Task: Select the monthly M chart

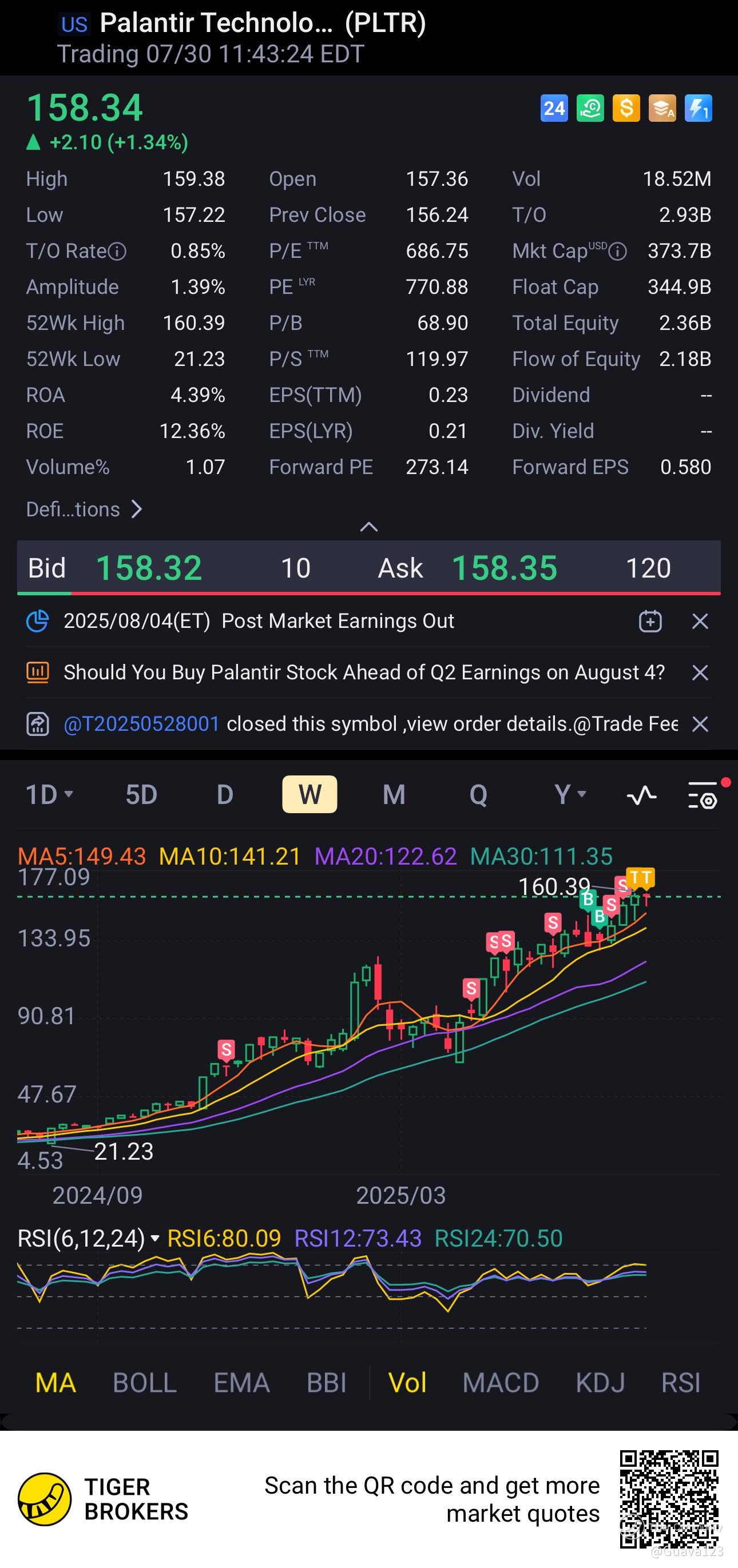Action: [x=394, y=795]
